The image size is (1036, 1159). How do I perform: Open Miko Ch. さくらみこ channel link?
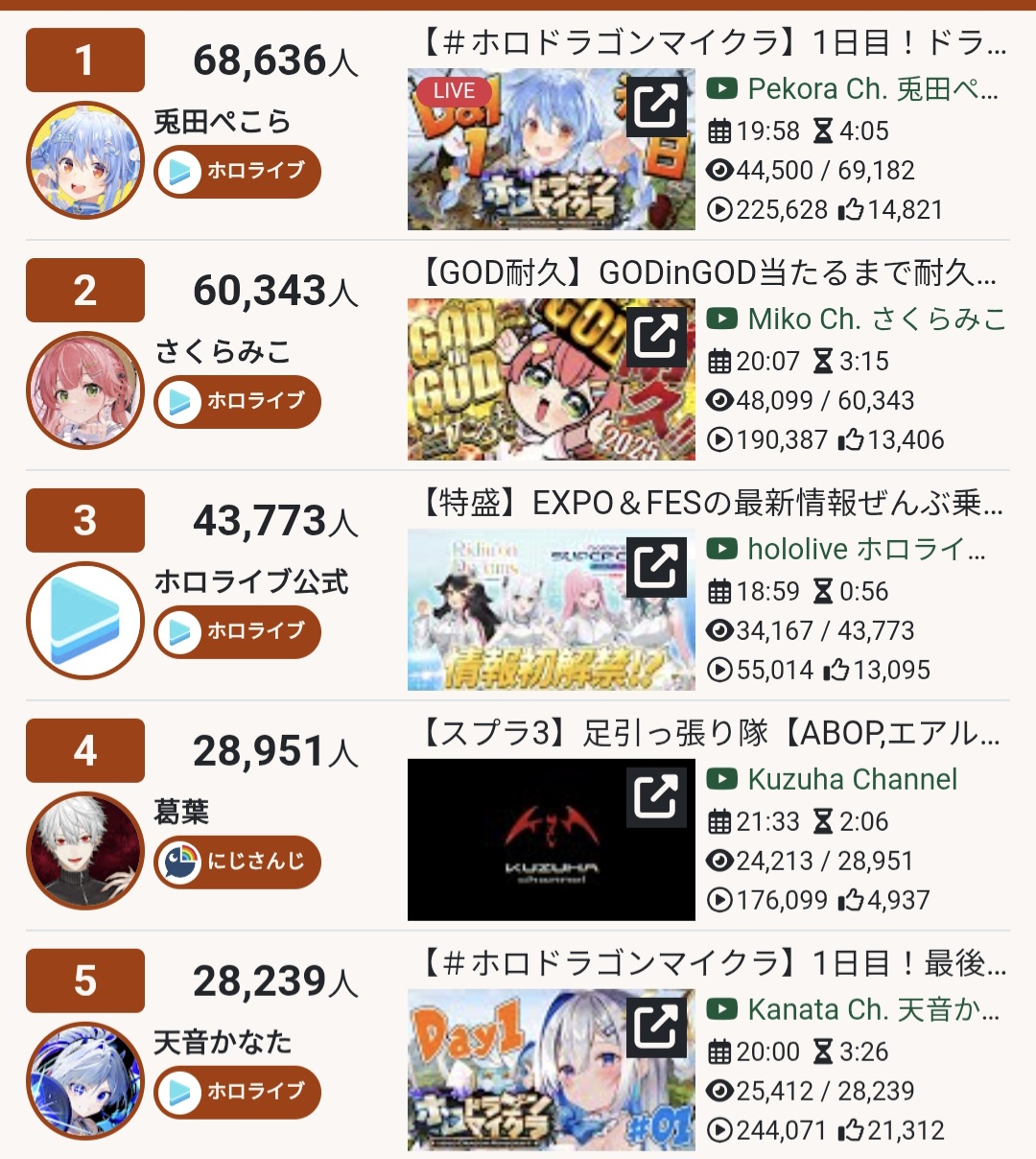[857, 319]
